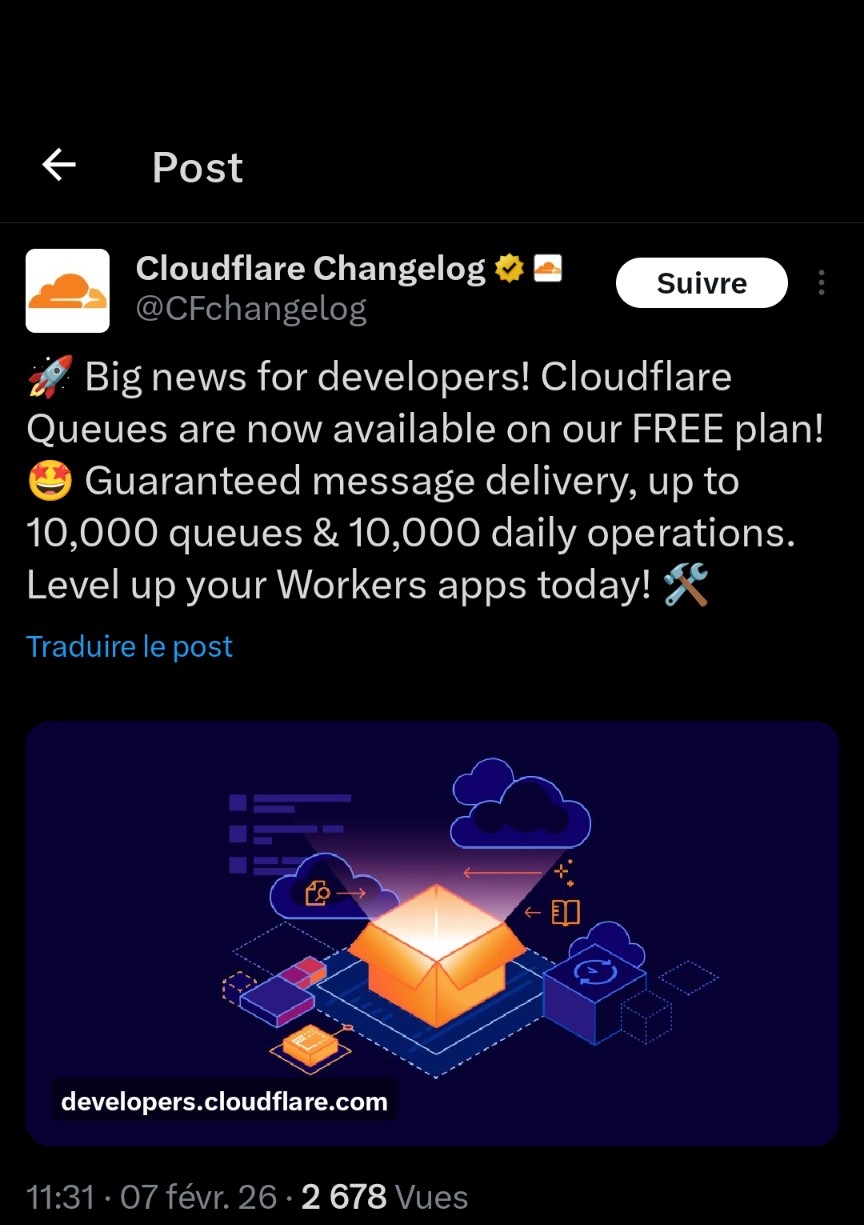Tap Traduire le post to translate it

pos(129,646)
